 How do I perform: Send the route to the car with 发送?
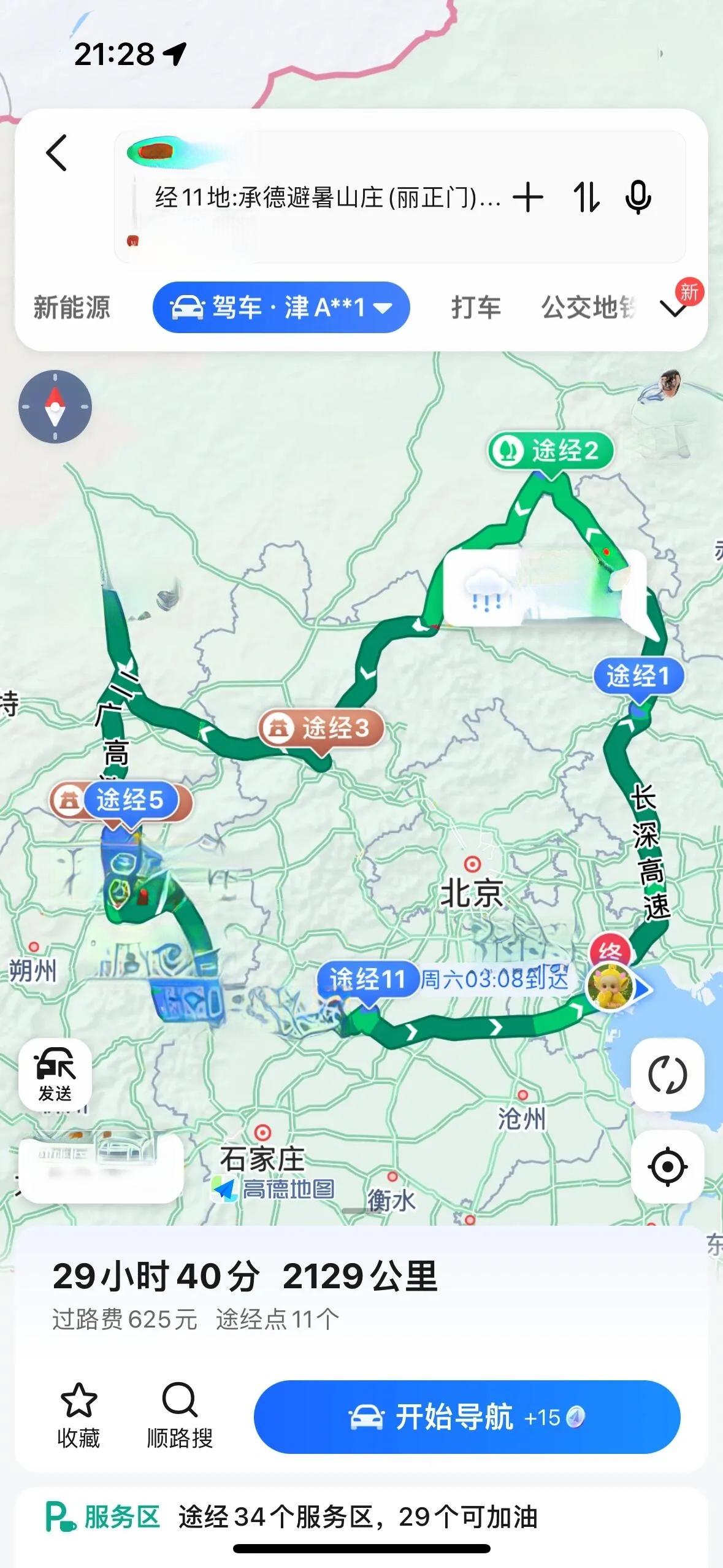55,1074
